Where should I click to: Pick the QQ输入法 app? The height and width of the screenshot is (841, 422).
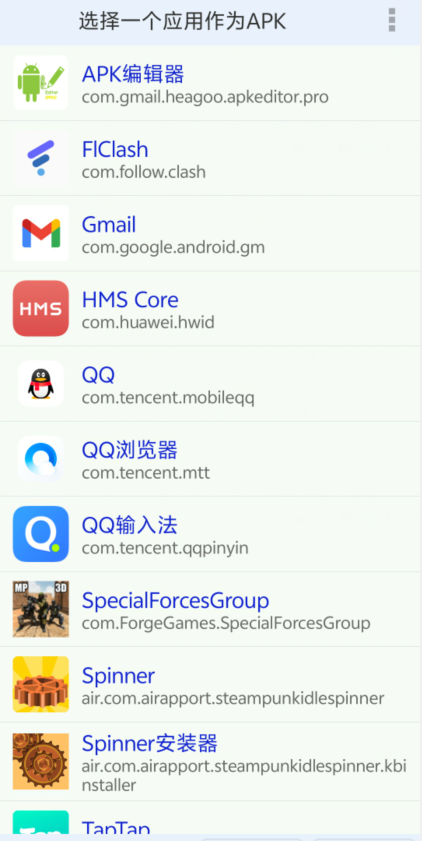(211, 534)
